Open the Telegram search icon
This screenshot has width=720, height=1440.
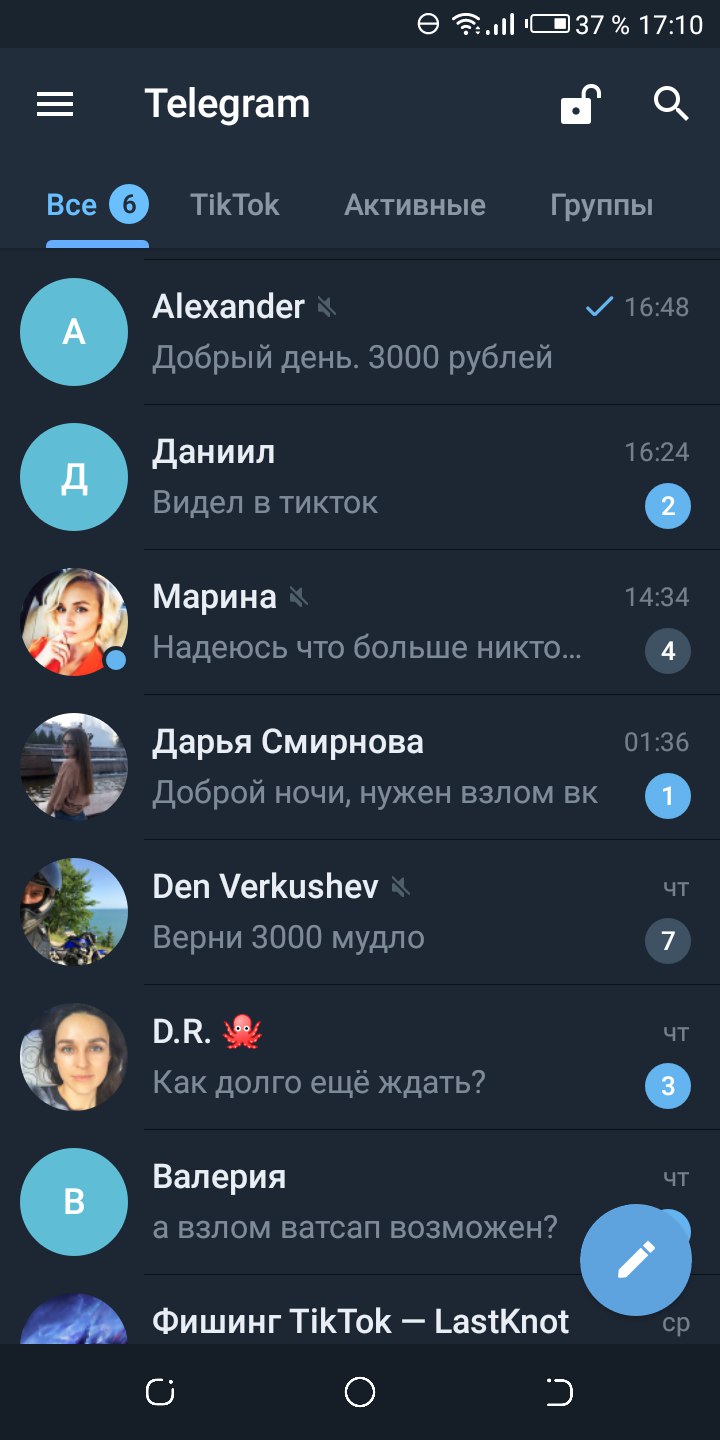tap(670, 103)
